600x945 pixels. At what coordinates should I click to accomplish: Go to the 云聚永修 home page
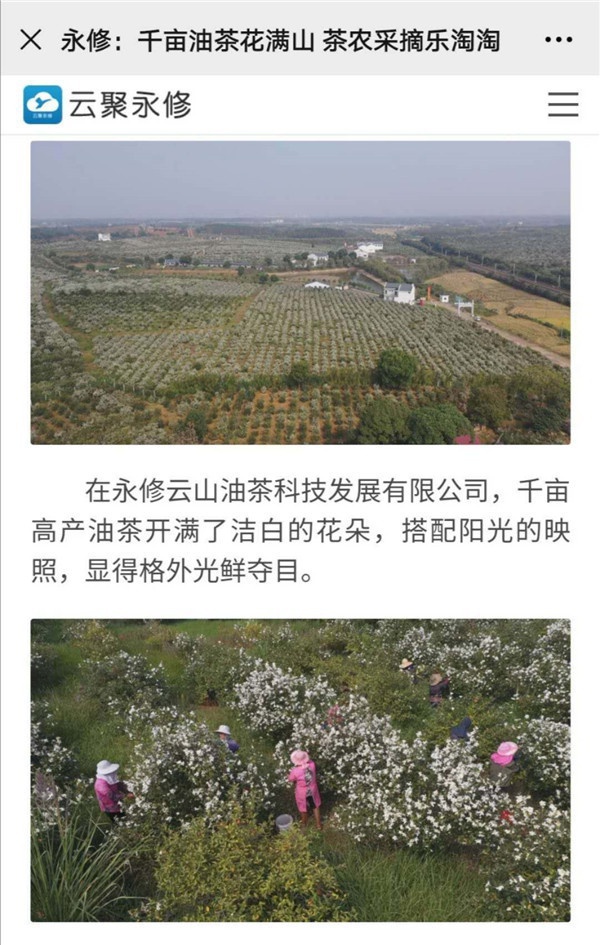107,104
